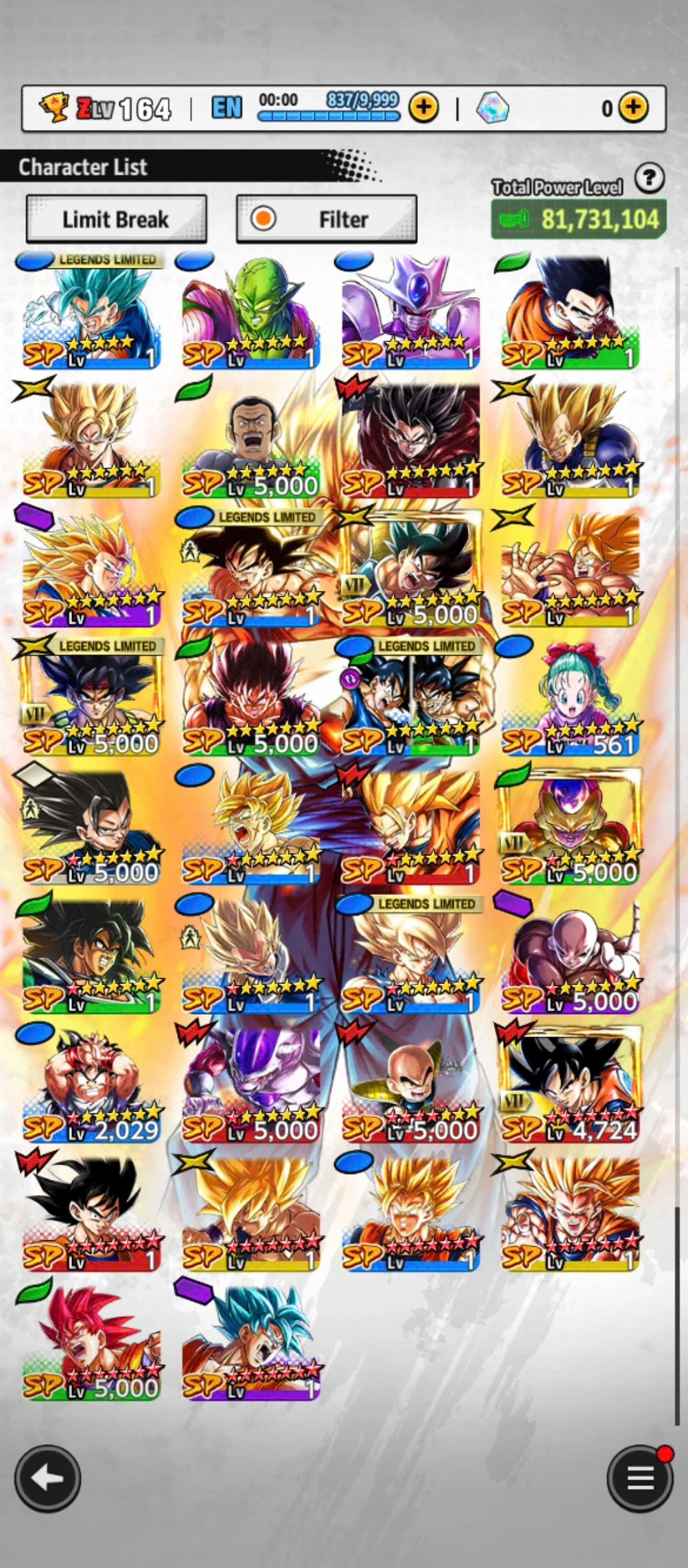The image size is (688, 1568).
Task: Open Bulma card with level 561
Action: [570, 698]
